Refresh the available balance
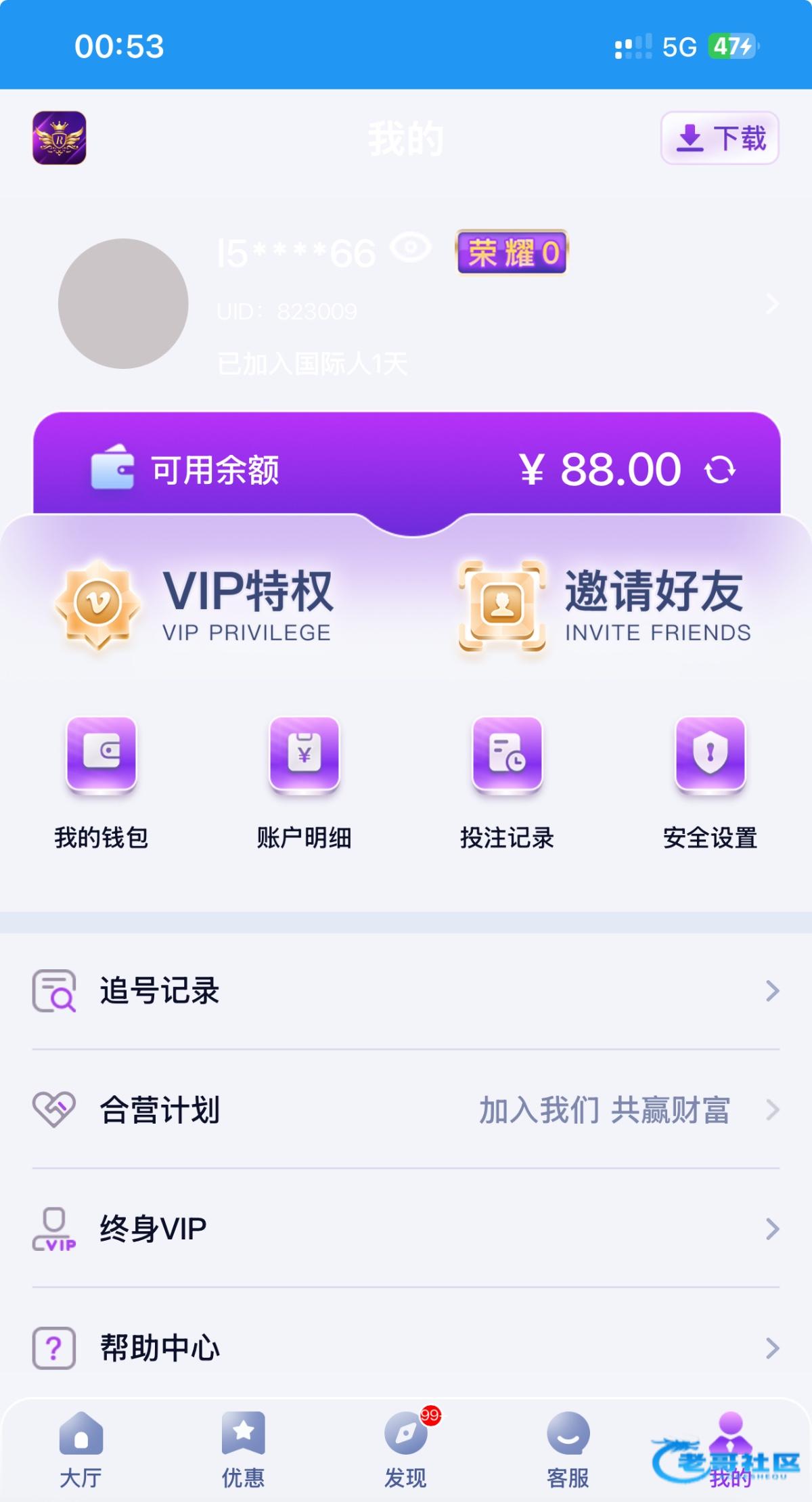 click(x=719, y=470)
